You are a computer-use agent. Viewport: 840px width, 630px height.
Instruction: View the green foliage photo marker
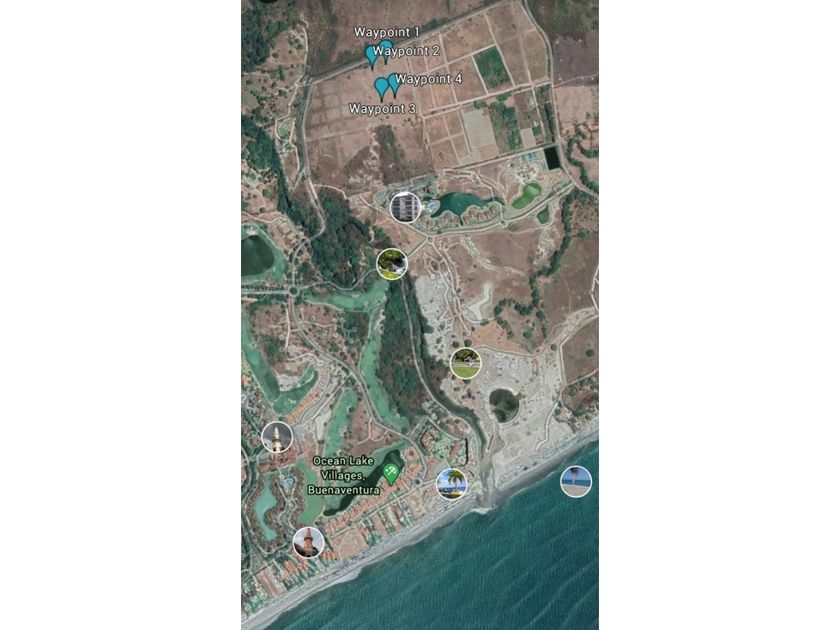(392, 264)
